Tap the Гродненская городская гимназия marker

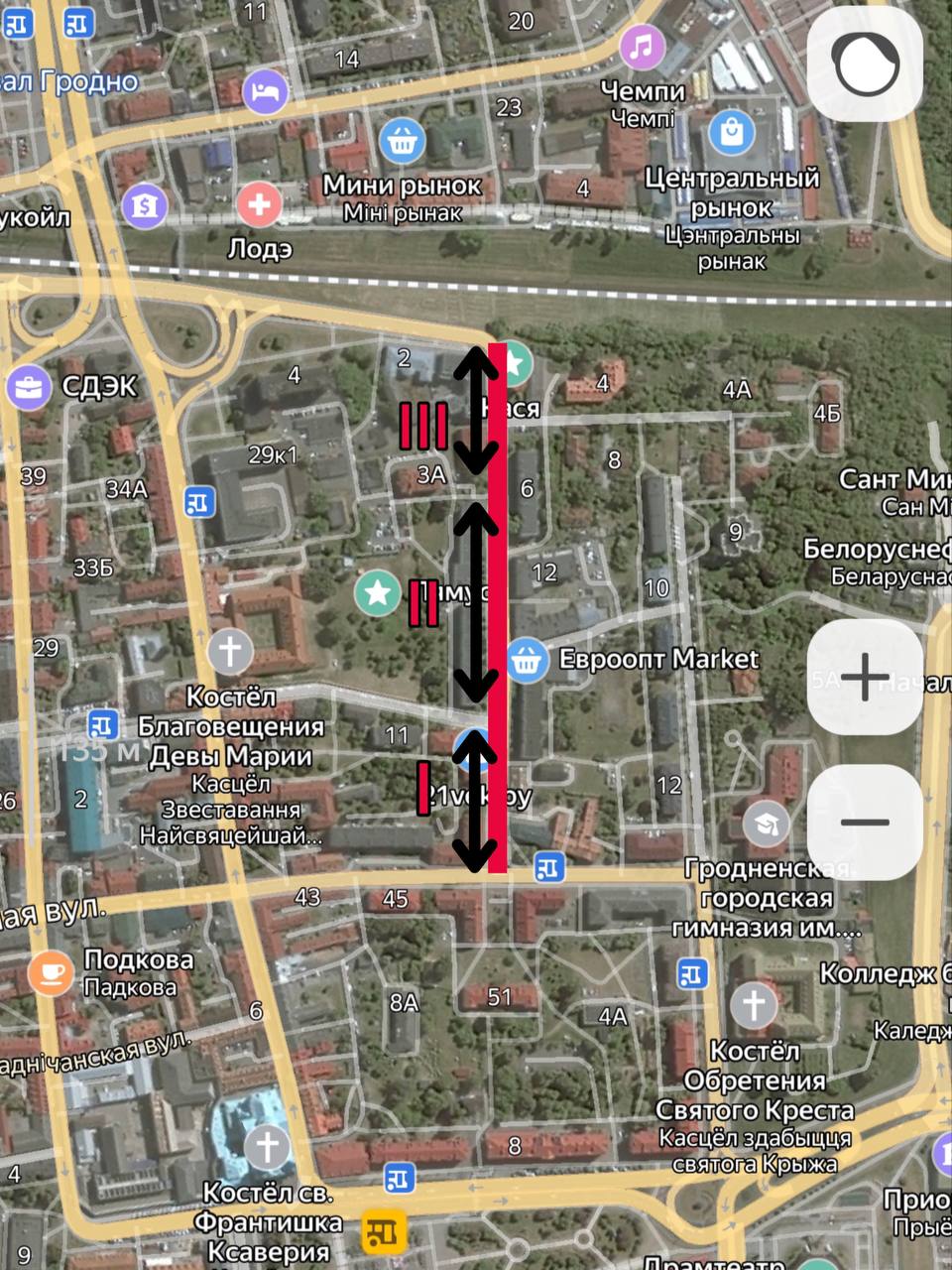767,824
